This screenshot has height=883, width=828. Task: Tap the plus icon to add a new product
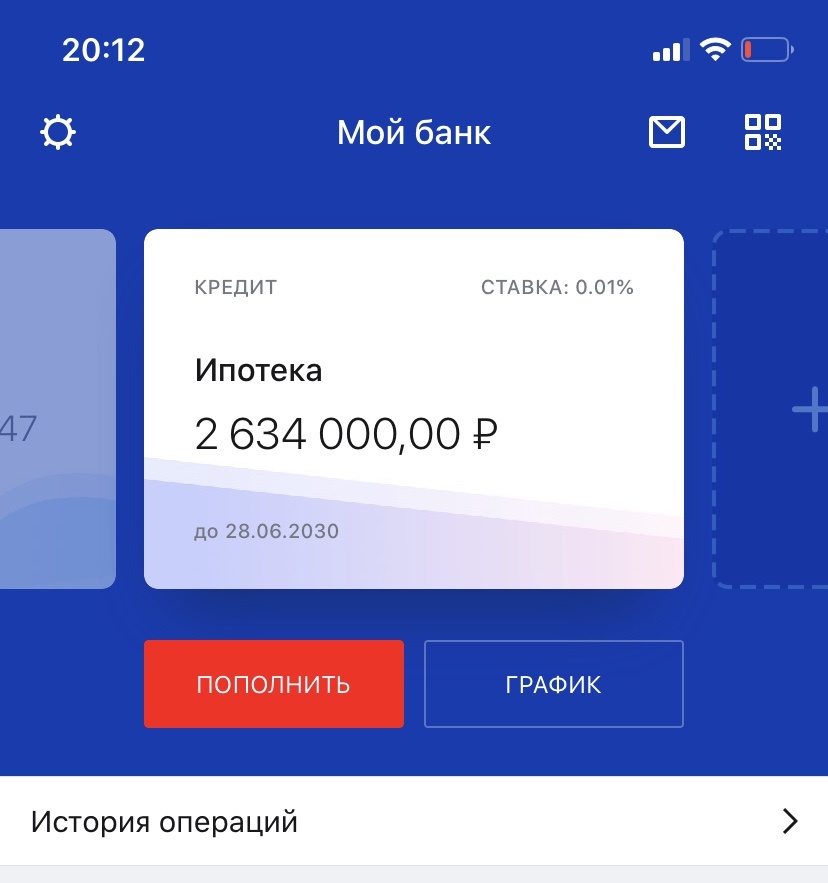(812, 408)
